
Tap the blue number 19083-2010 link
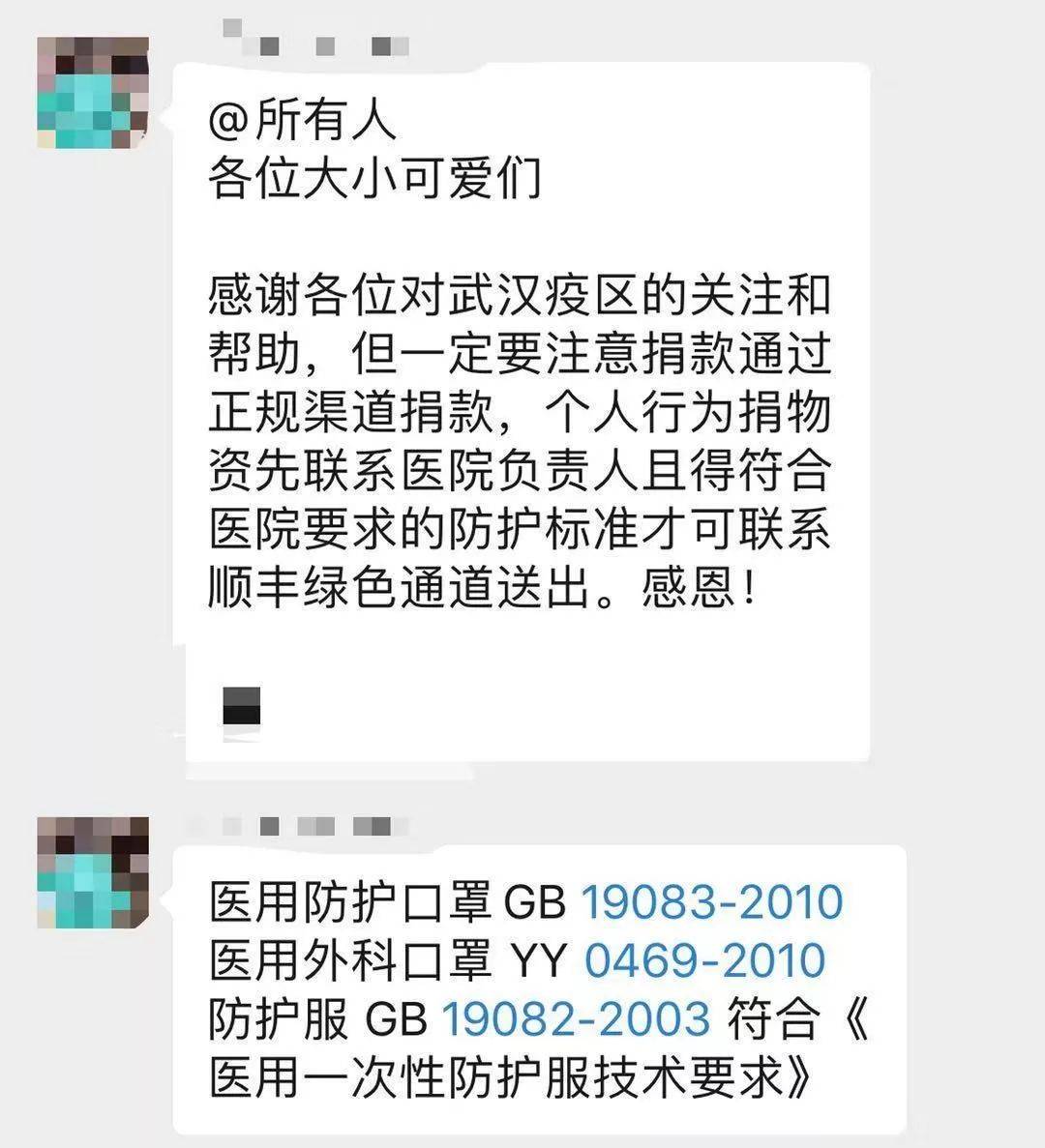[711, 901]
